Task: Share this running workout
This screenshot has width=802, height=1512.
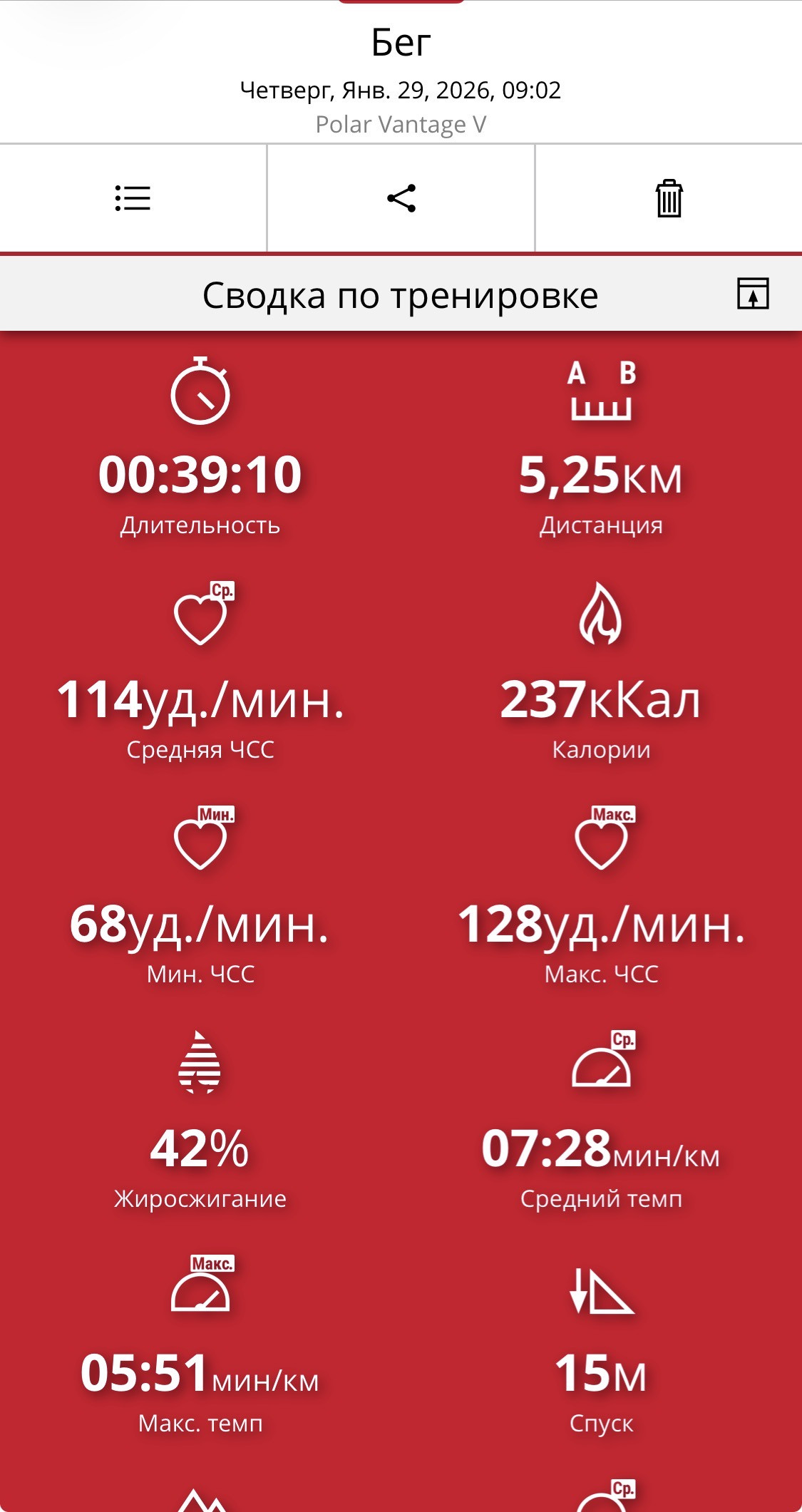Action: coord(401,198)
